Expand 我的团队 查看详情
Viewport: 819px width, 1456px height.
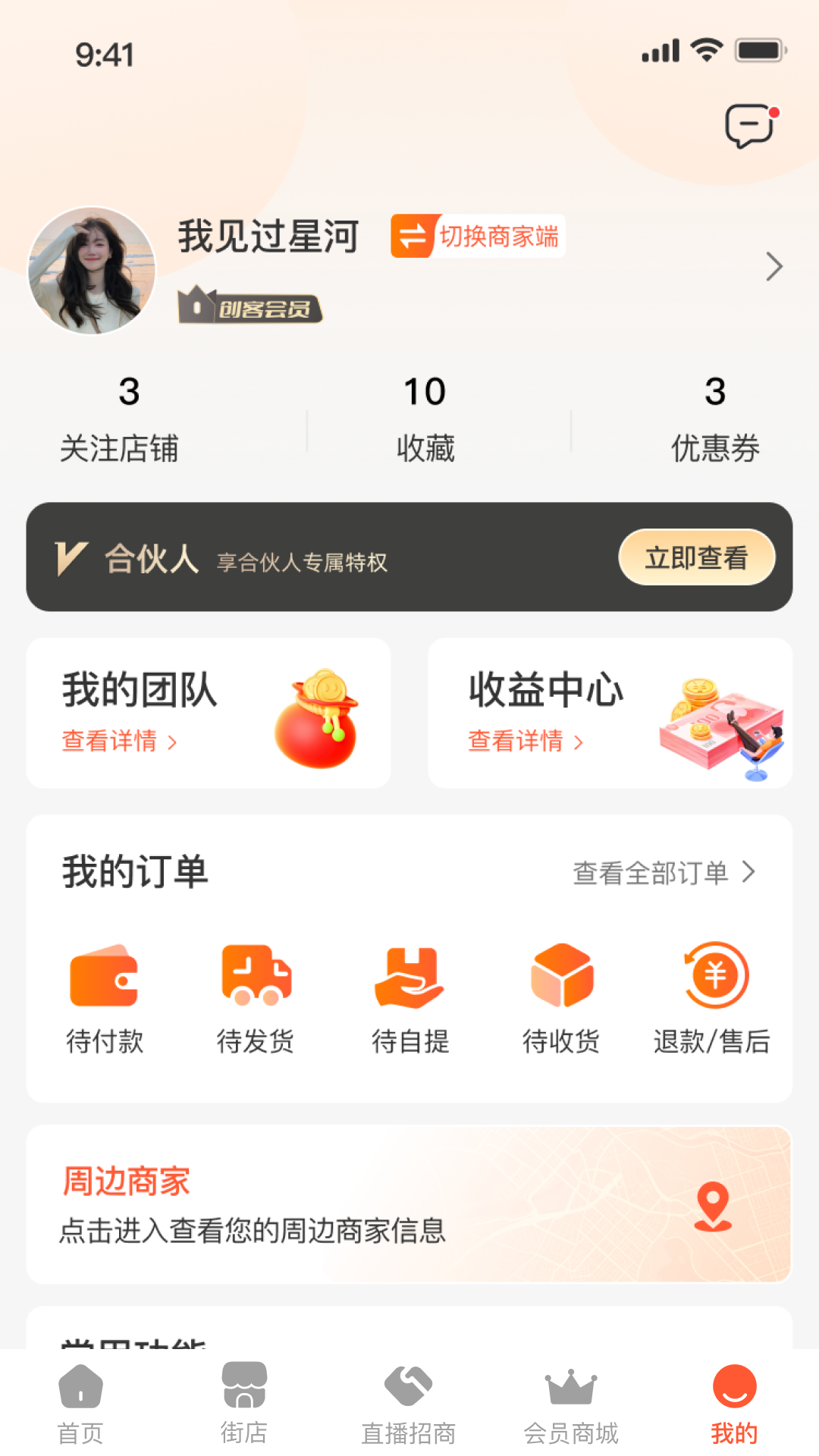click(x=119, y=742)
